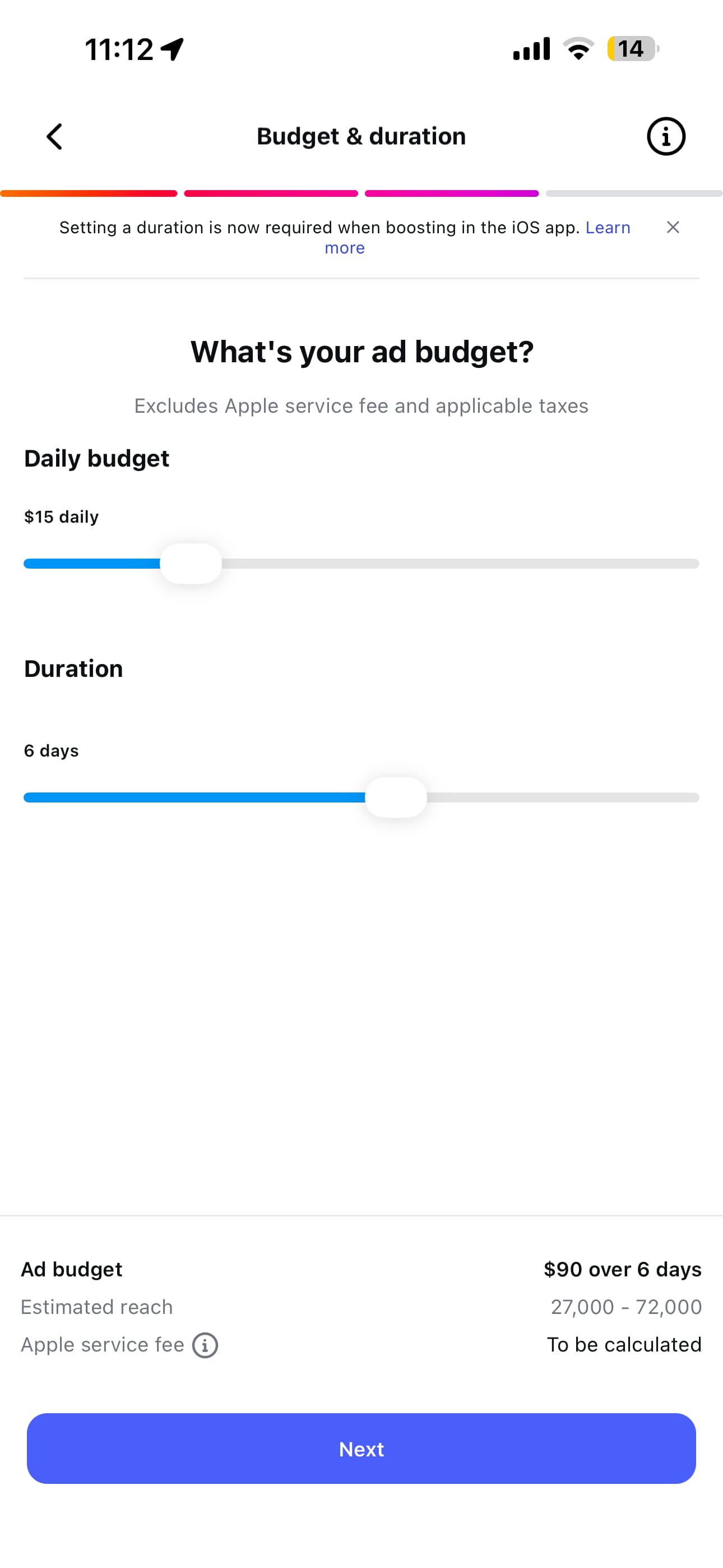Image resolution: width=723 pixels, height=1568 pixels.
Task: Tap the What's your ad budget heading
Action: point(361,351)
